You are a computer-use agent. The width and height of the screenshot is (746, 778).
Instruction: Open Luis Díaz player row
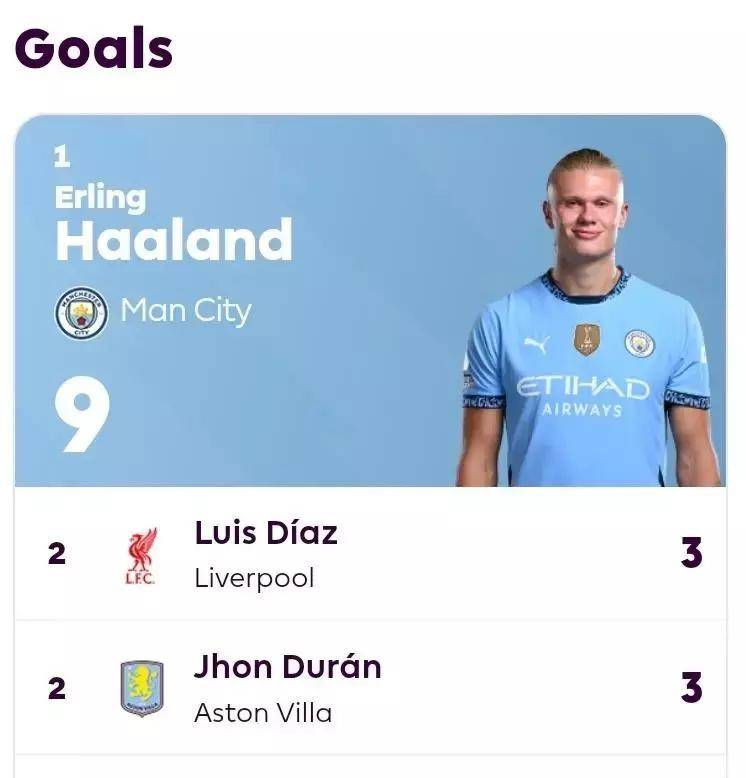point(370,553)
